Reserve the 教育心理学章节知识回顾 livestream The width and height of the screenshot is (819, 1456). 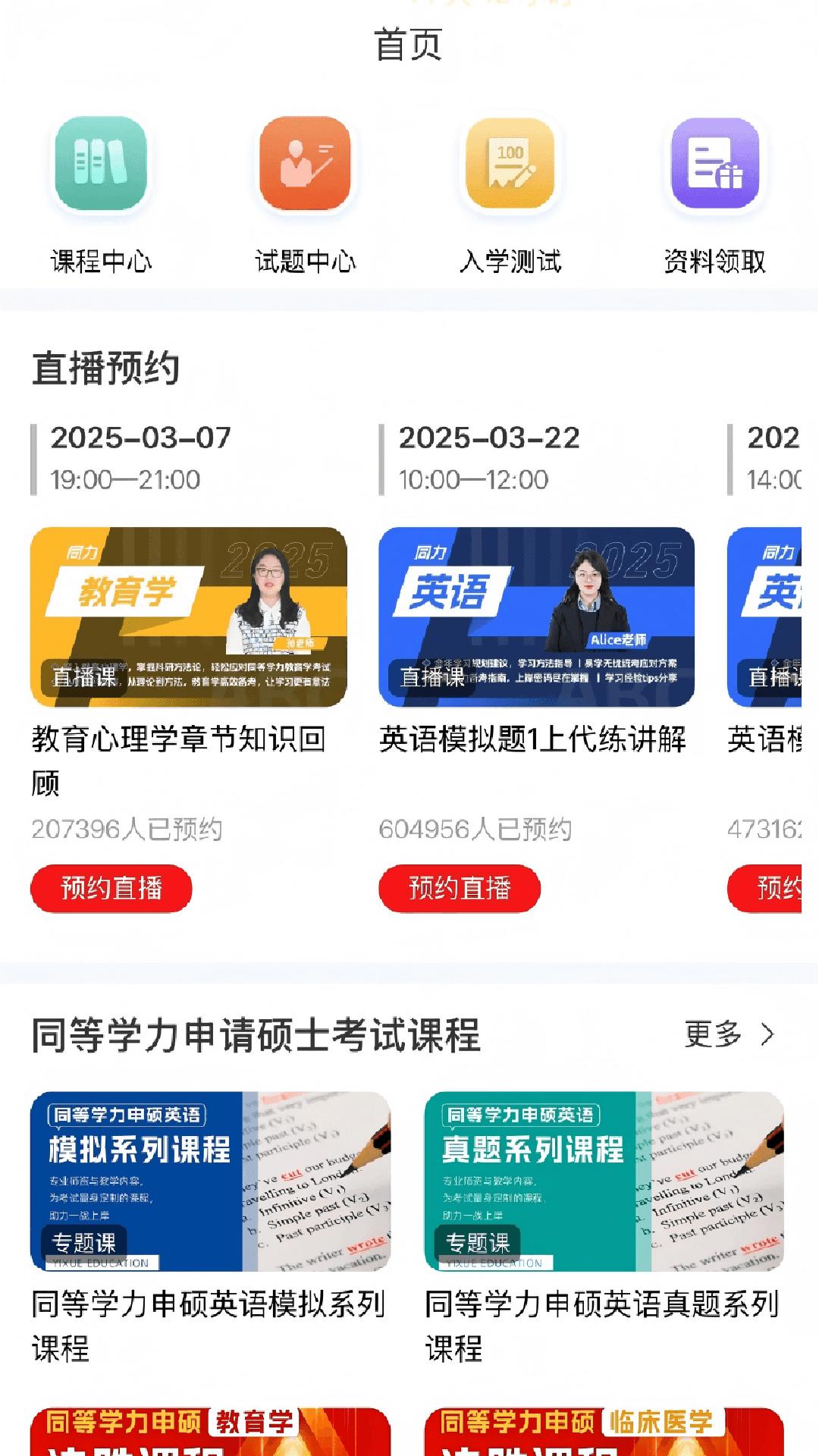pos(111,888)
